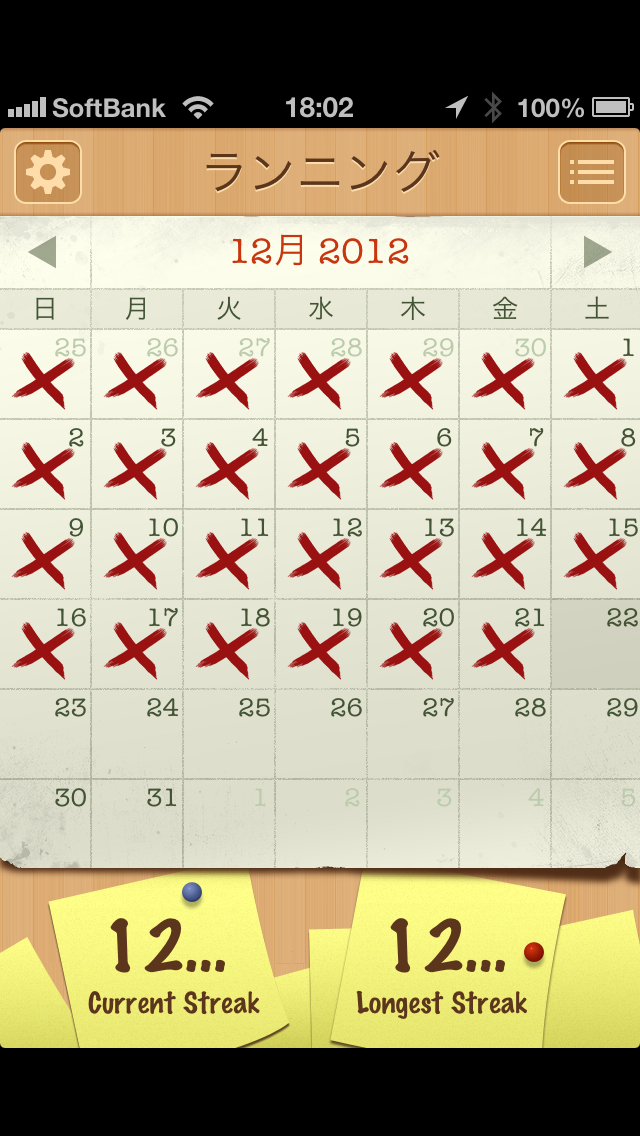Select December 31 on the calendar
The image size is (640, 1136).
(137, 825)
